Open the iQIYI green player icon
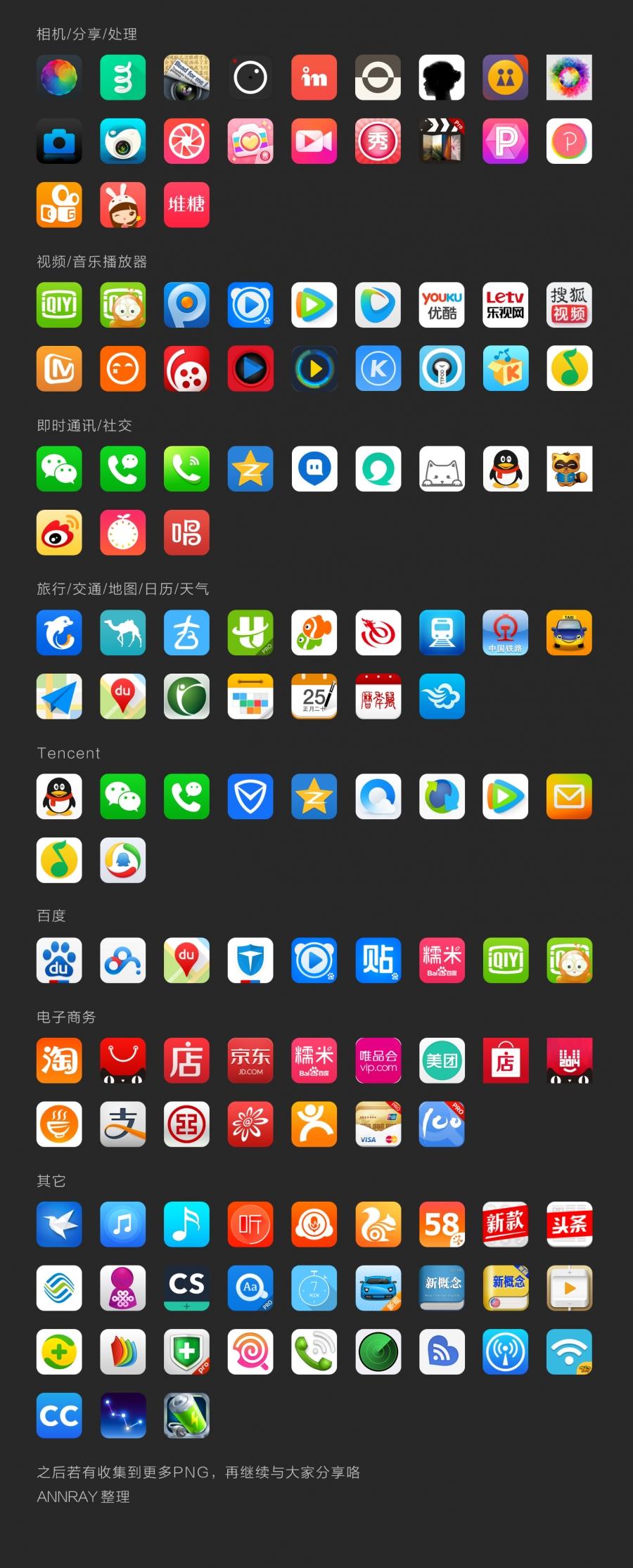Viewport: 633px width, 1568px height. click(59, 305)
